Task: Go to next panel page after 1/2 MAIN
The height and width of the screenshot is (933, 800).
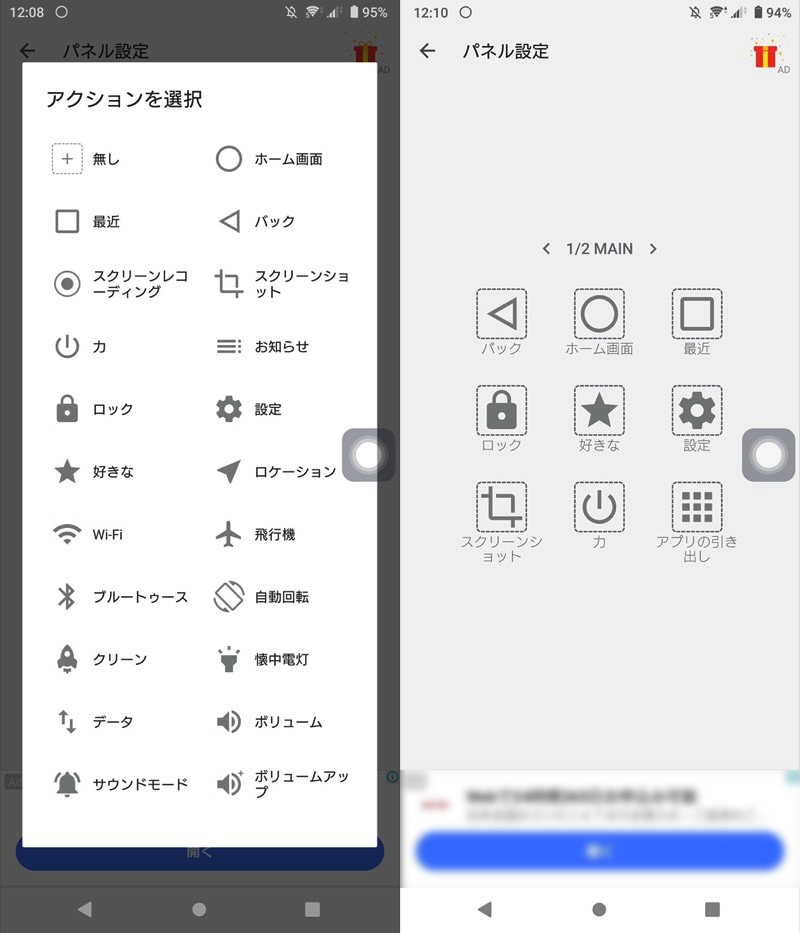Action: pyautogui.click(x=653, y=249)
